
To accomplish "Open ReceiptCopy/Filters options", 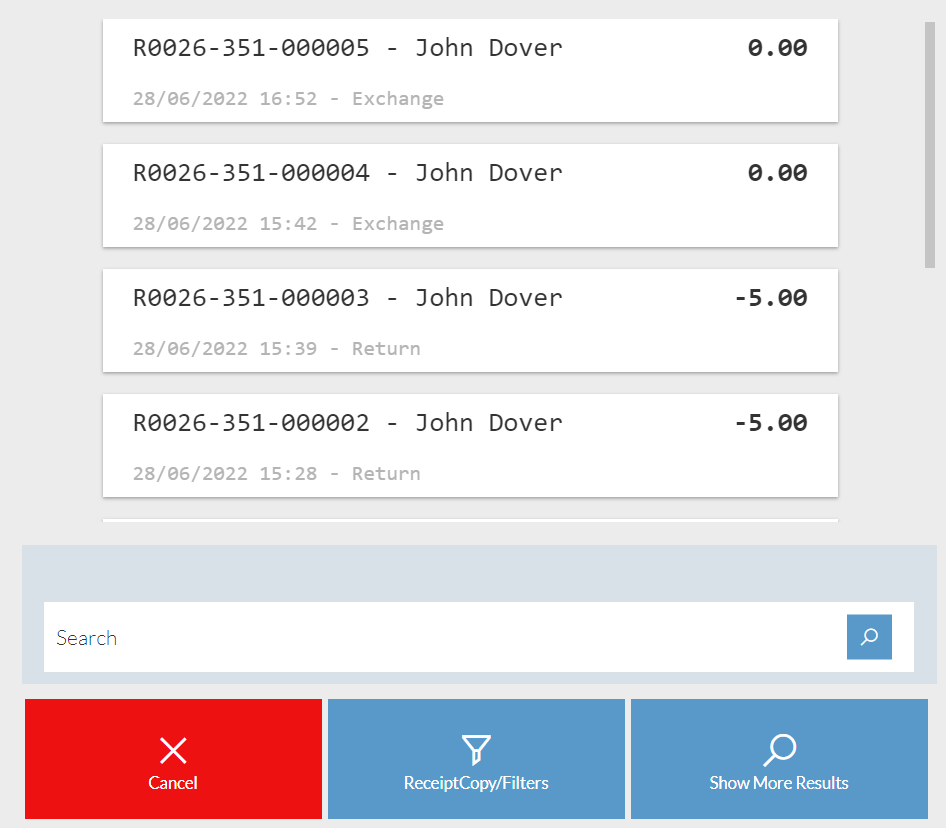I will [476, 760].
